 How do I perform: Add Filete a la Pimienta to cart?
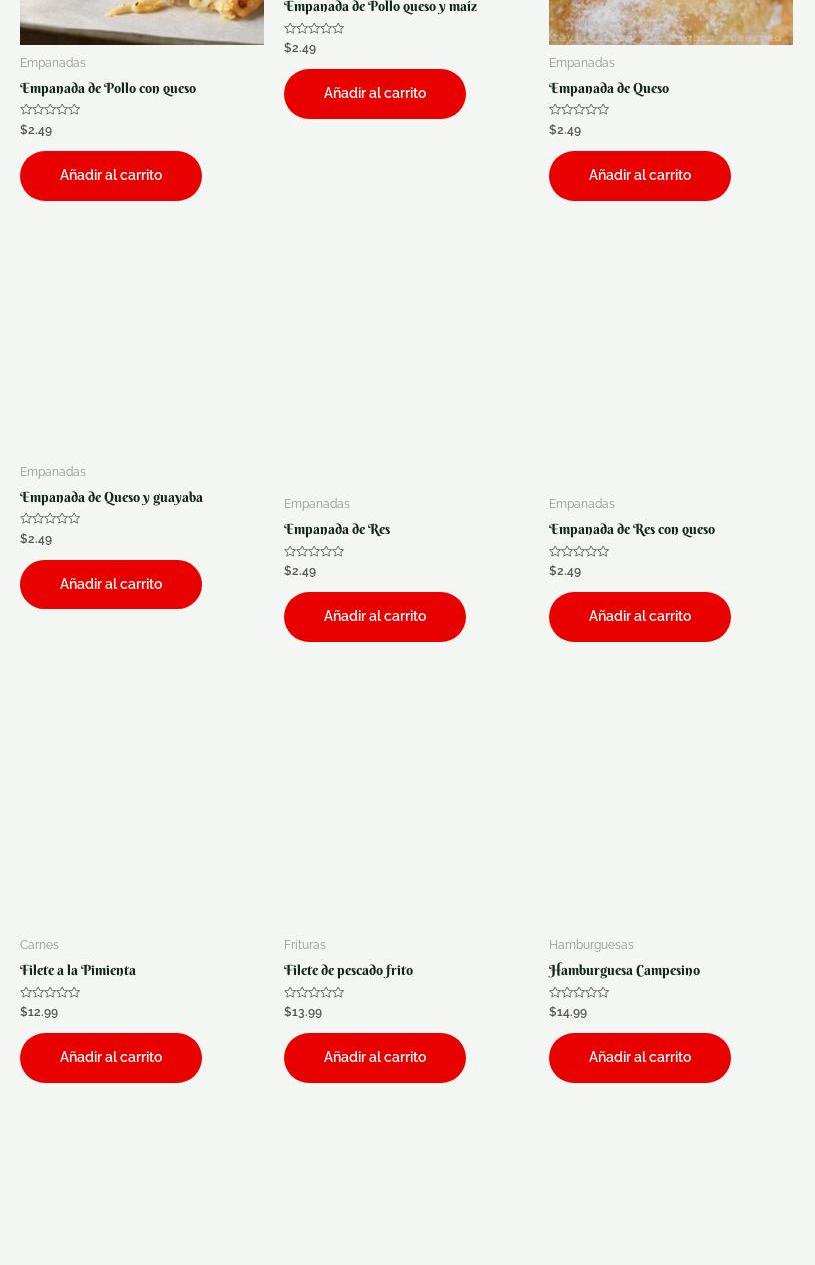(x=111, y=1058)
